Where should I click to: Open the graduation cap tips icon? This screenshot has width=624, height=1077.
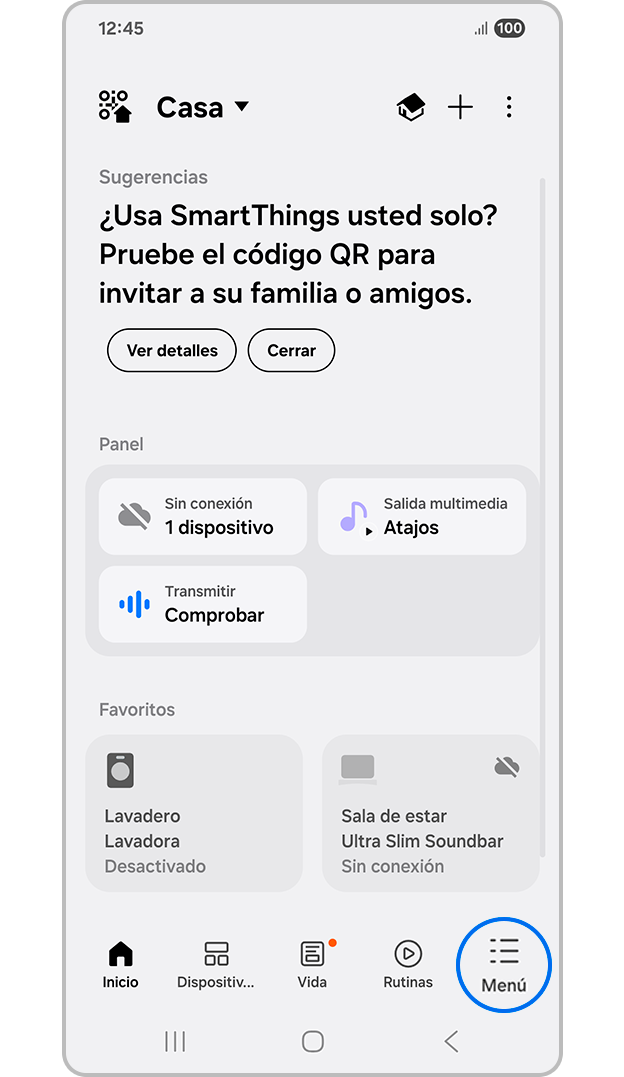coord(410,107)
